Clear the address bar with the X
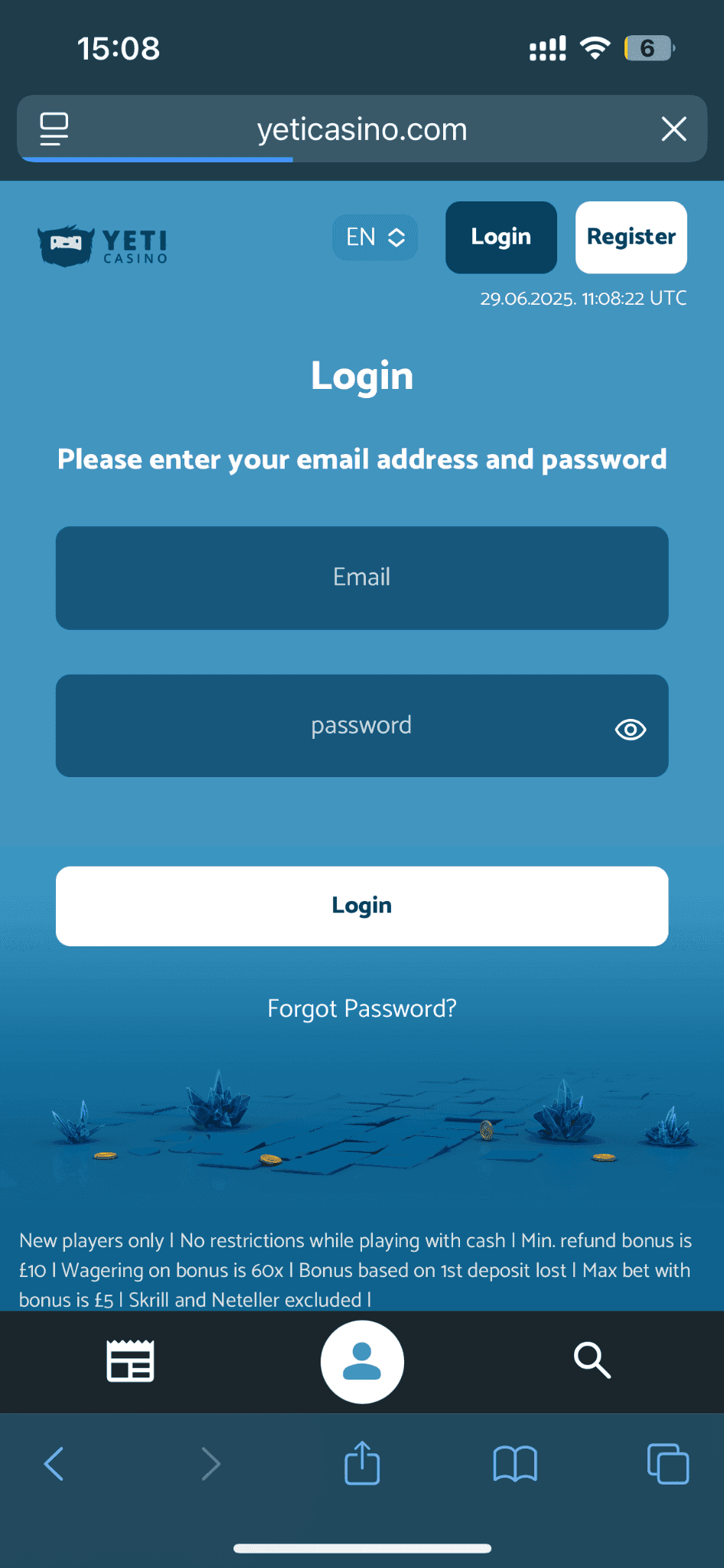724x1568 pixels. [673, 129]
